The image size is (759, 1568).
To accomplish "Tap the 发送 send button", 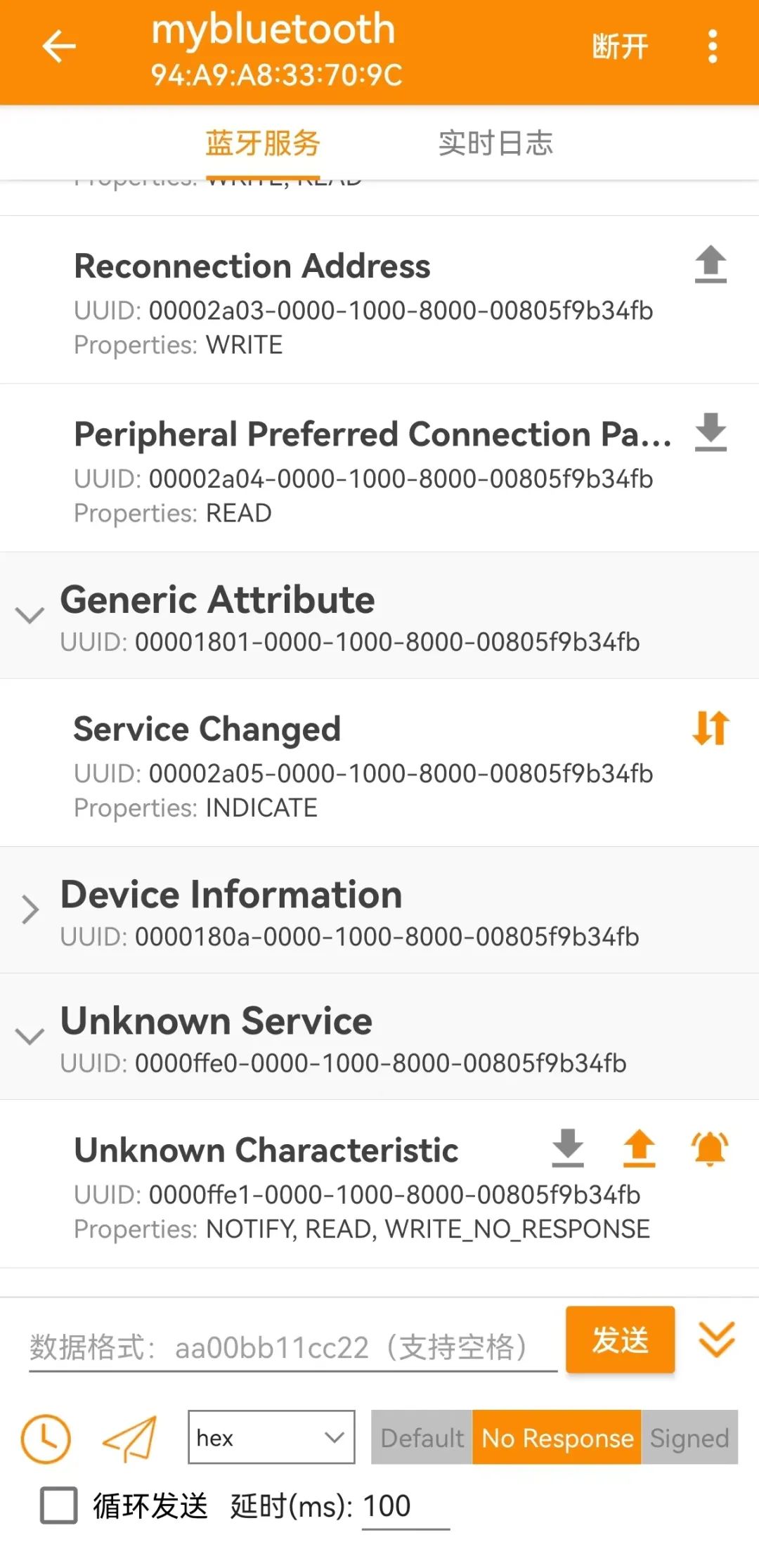I will [x=620, y=1340].
